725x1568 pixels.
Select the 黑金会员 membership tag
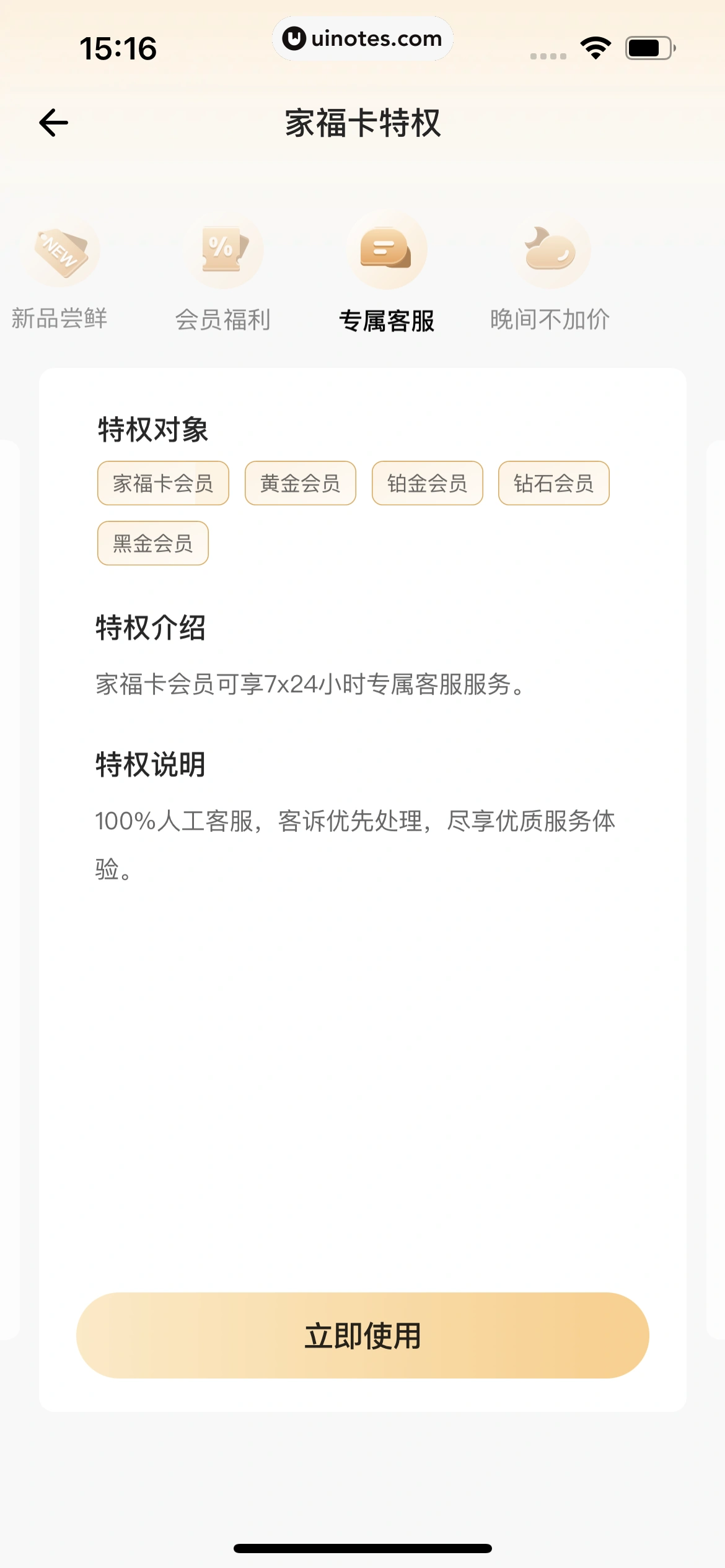pos(152,543)
